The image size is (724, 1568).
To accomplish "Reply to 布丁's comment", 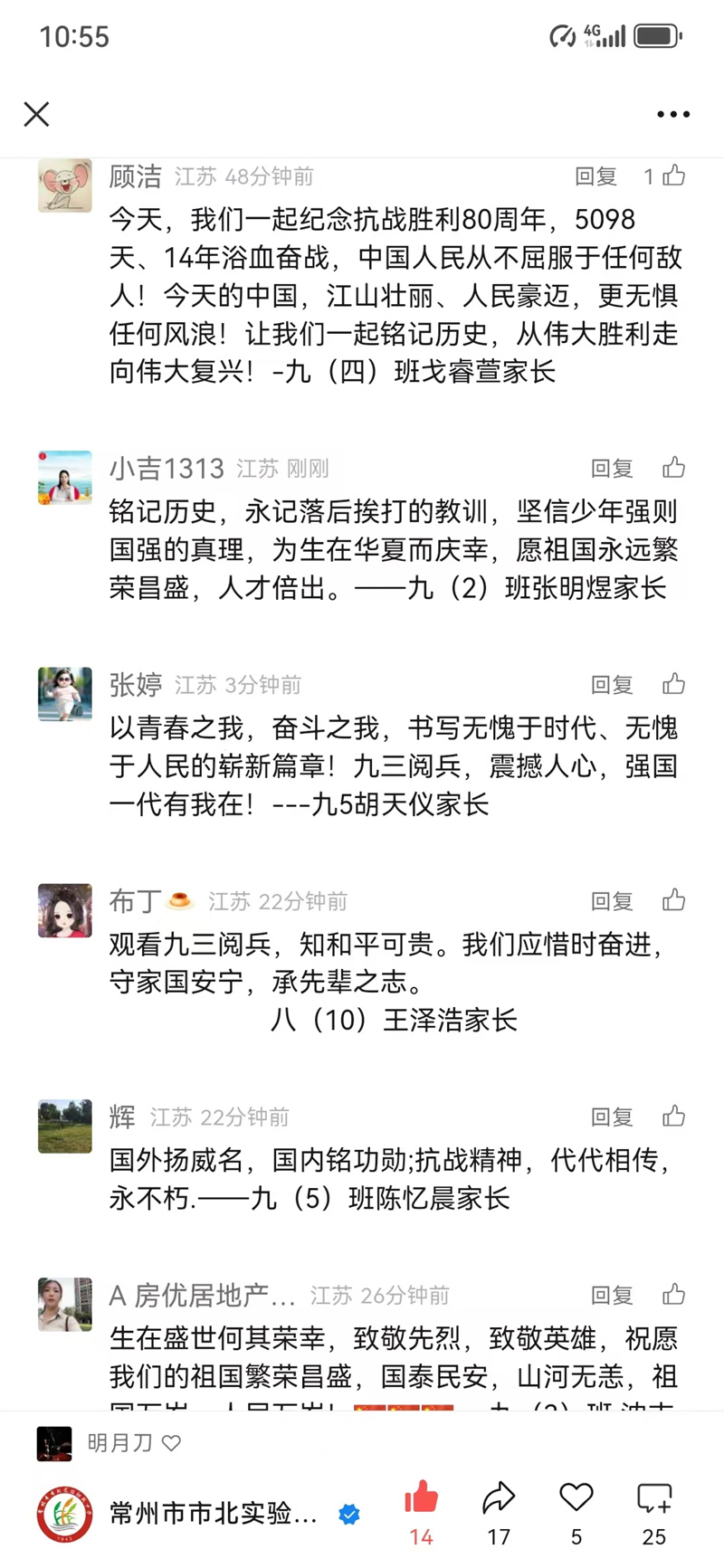I will click(612, 901).
